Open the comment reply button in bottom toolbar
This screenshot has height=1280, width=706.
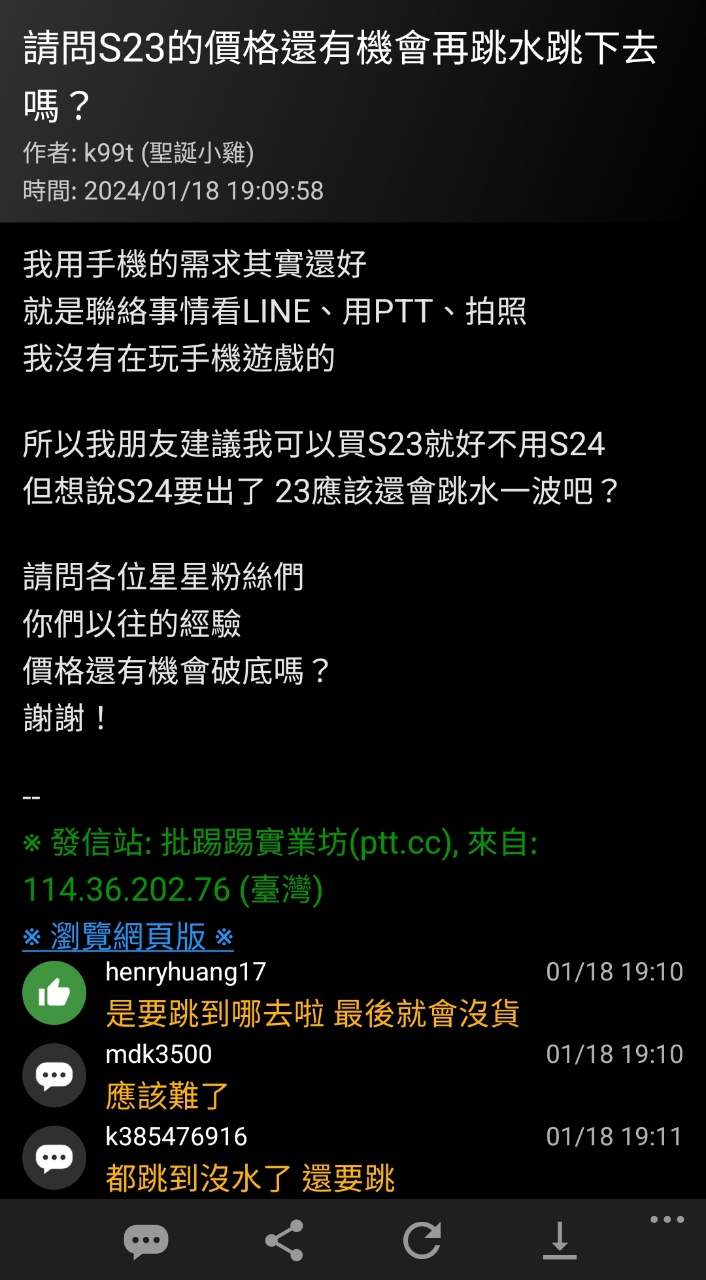pyautogui.click(x=146, y=1241)
